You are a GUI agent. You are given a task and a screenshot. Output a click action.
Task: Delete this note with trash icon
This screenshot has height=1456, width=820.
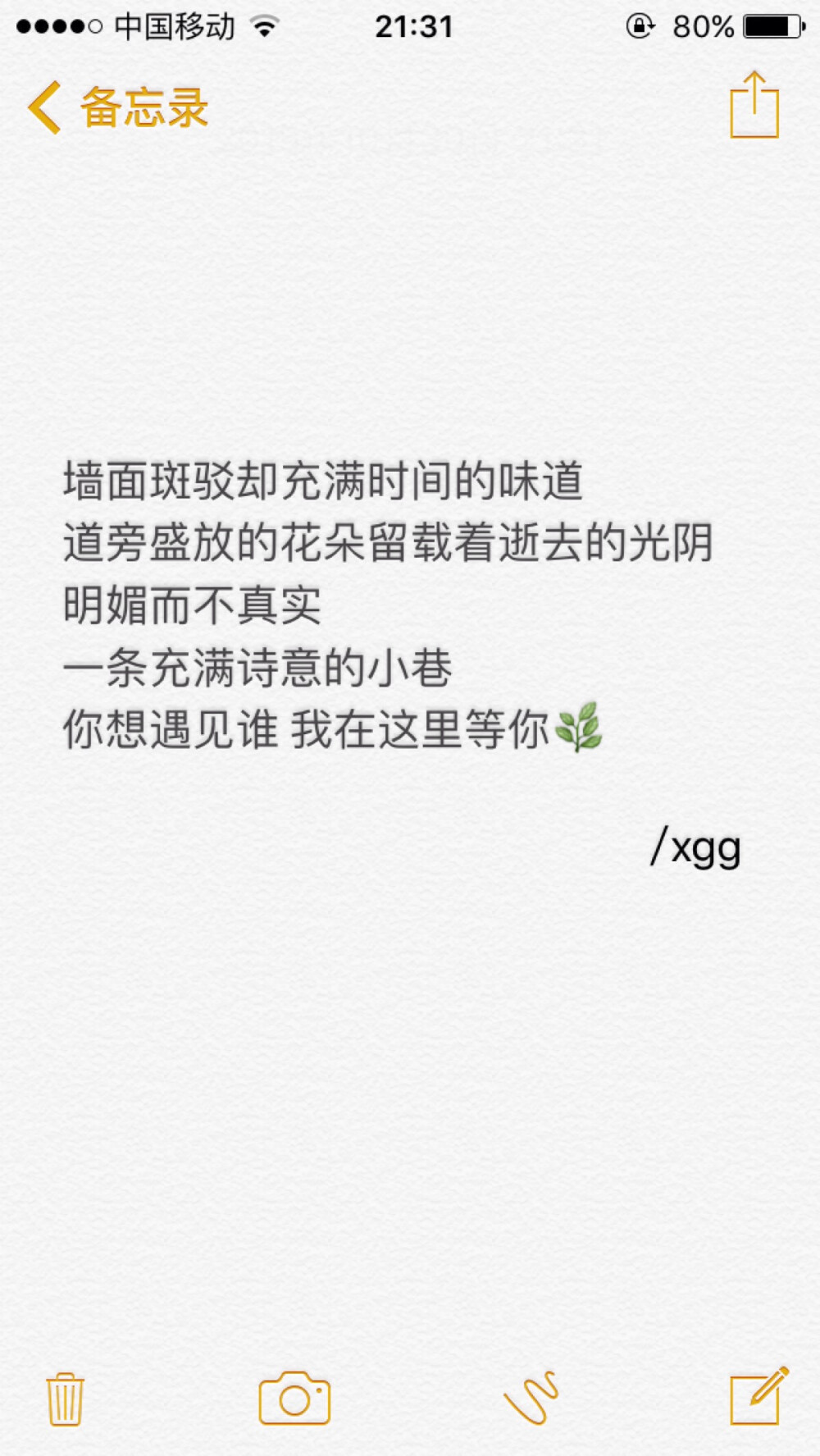tap(65, 1399)
